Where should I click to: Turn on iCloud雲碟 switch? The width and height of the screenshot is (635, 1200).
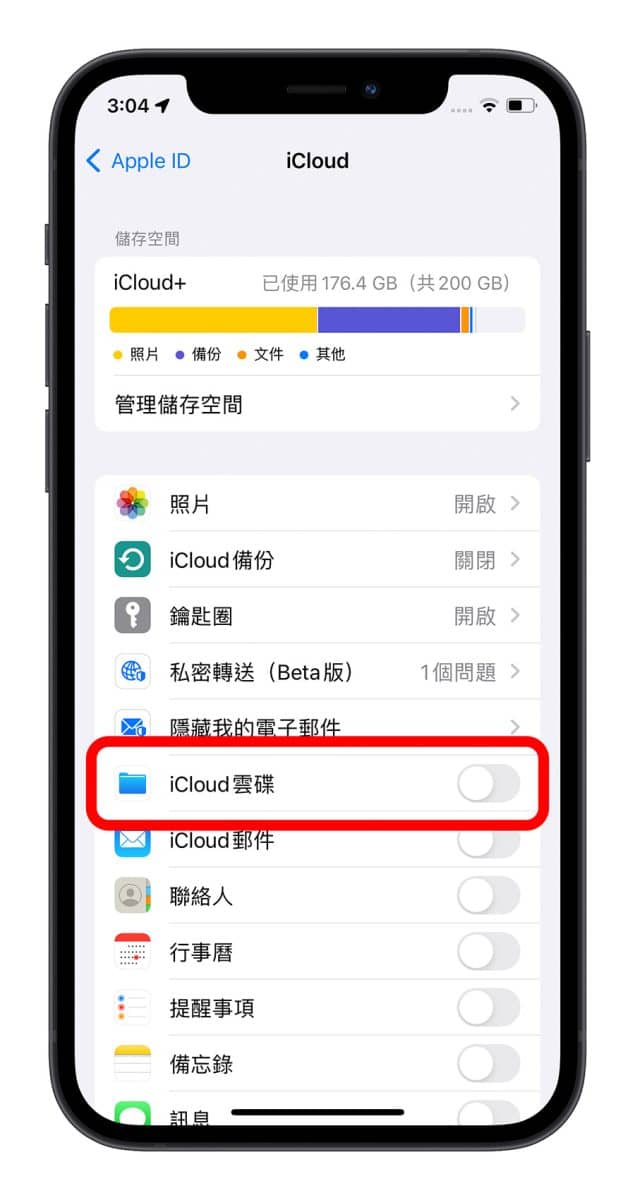pyautogui.click(x=488, y=785)
